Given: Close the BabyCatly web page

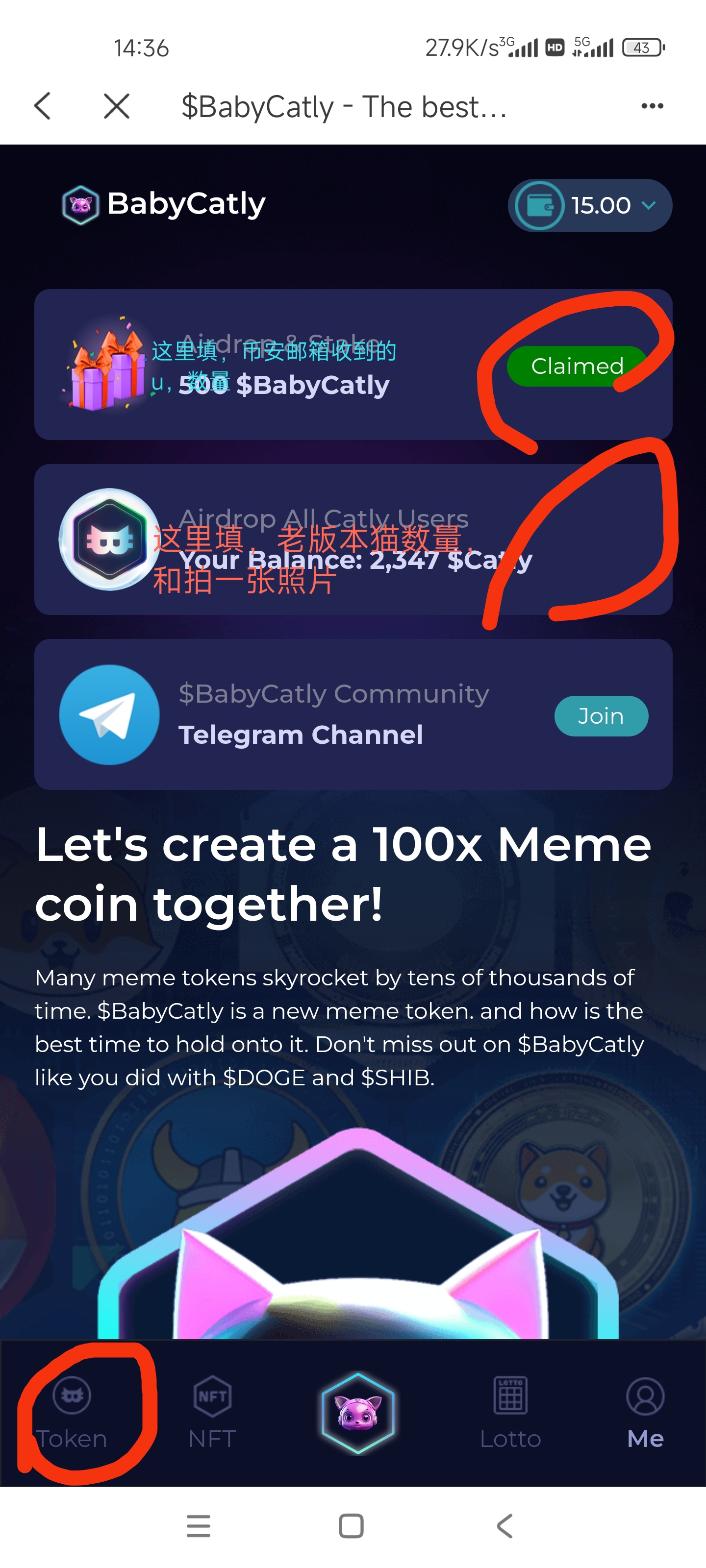Looking at the screenshot, I should point(116,106).
